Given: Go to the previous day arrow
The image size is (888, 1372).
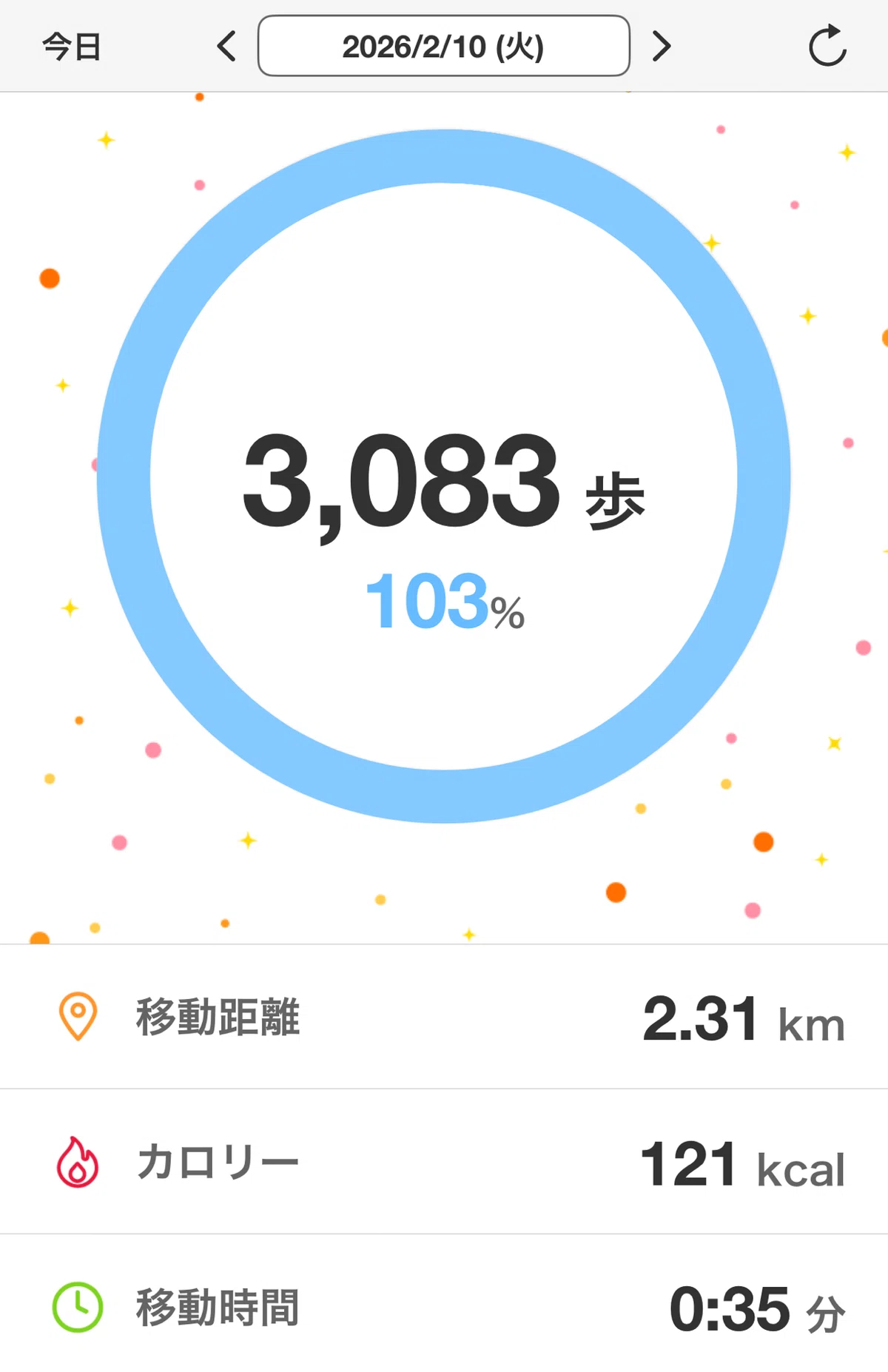Looking at the screenshot, I should [x=226, y=46].
